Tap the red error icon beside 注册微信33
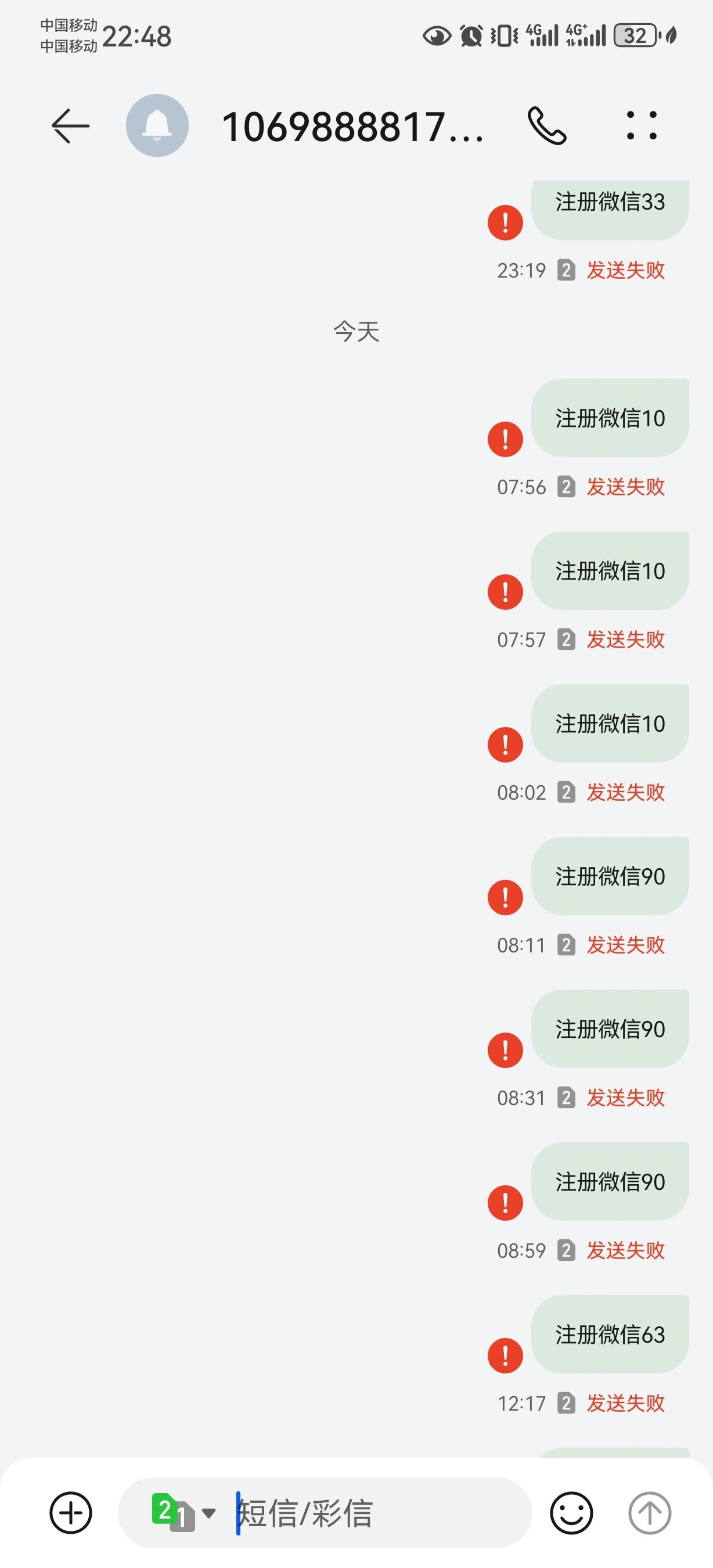 pyautogui.click(x=505, y=224)
